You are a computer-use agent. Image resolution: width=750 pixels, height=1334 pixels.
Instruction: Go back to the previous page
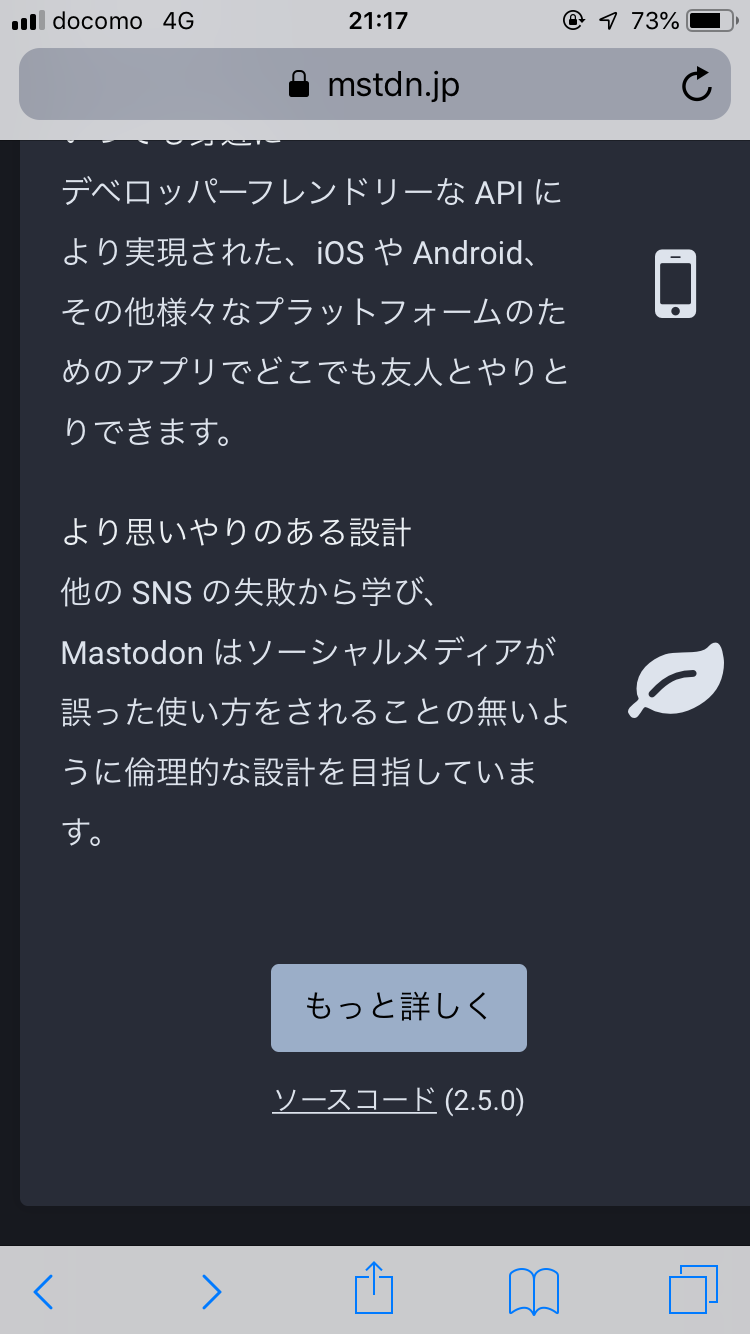point(43,1291)
